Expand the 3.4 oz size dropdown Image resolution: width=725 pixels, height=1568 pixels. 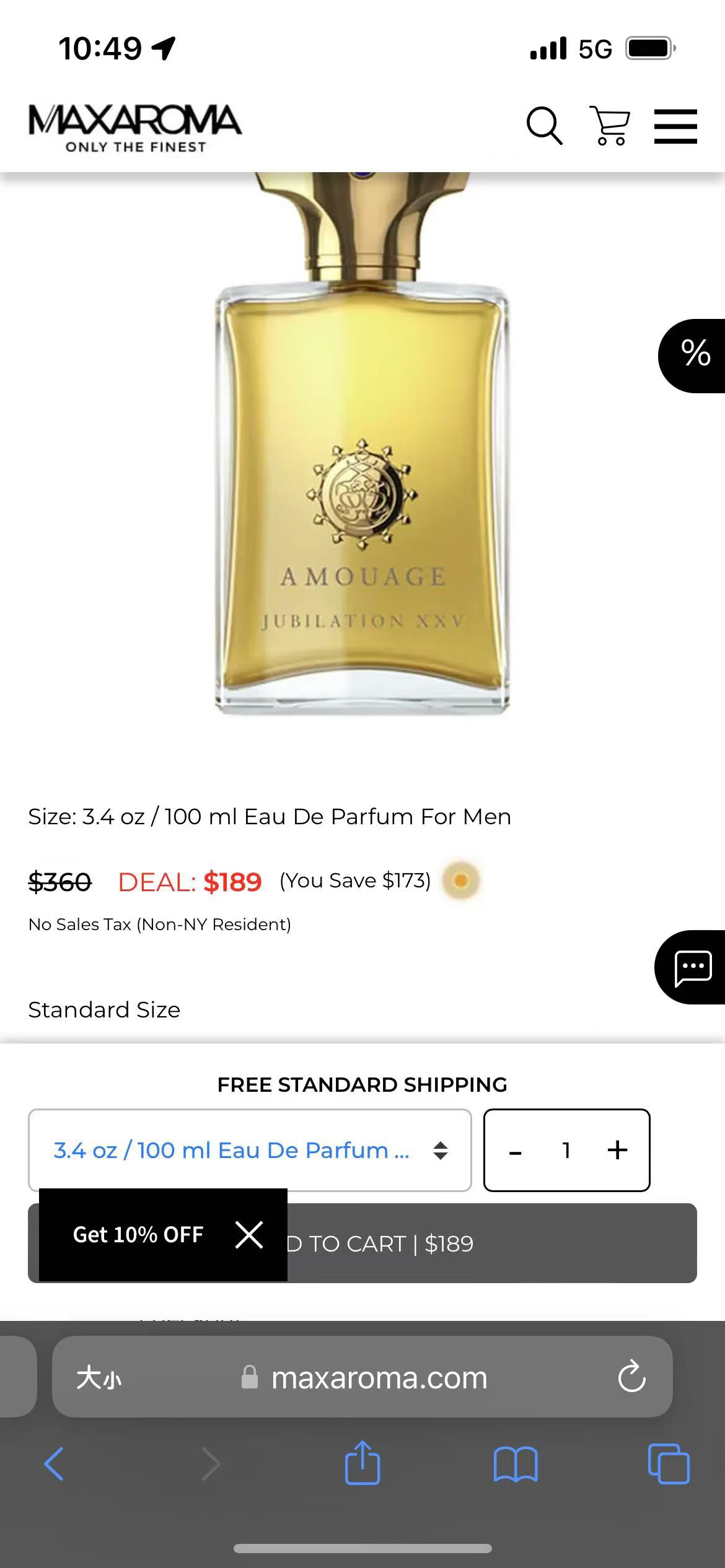(x=250, y=1150)
